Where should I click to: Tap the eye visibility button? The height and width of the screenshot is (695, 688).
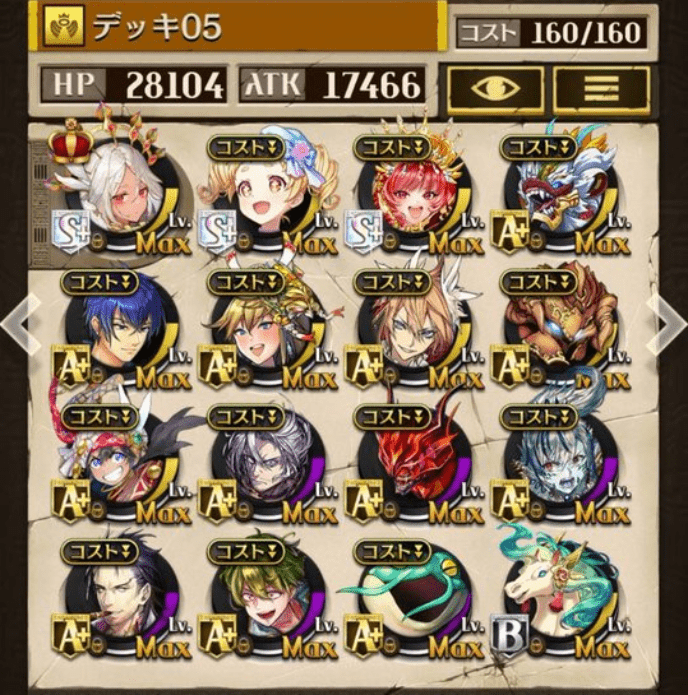[x=495, y=88]
